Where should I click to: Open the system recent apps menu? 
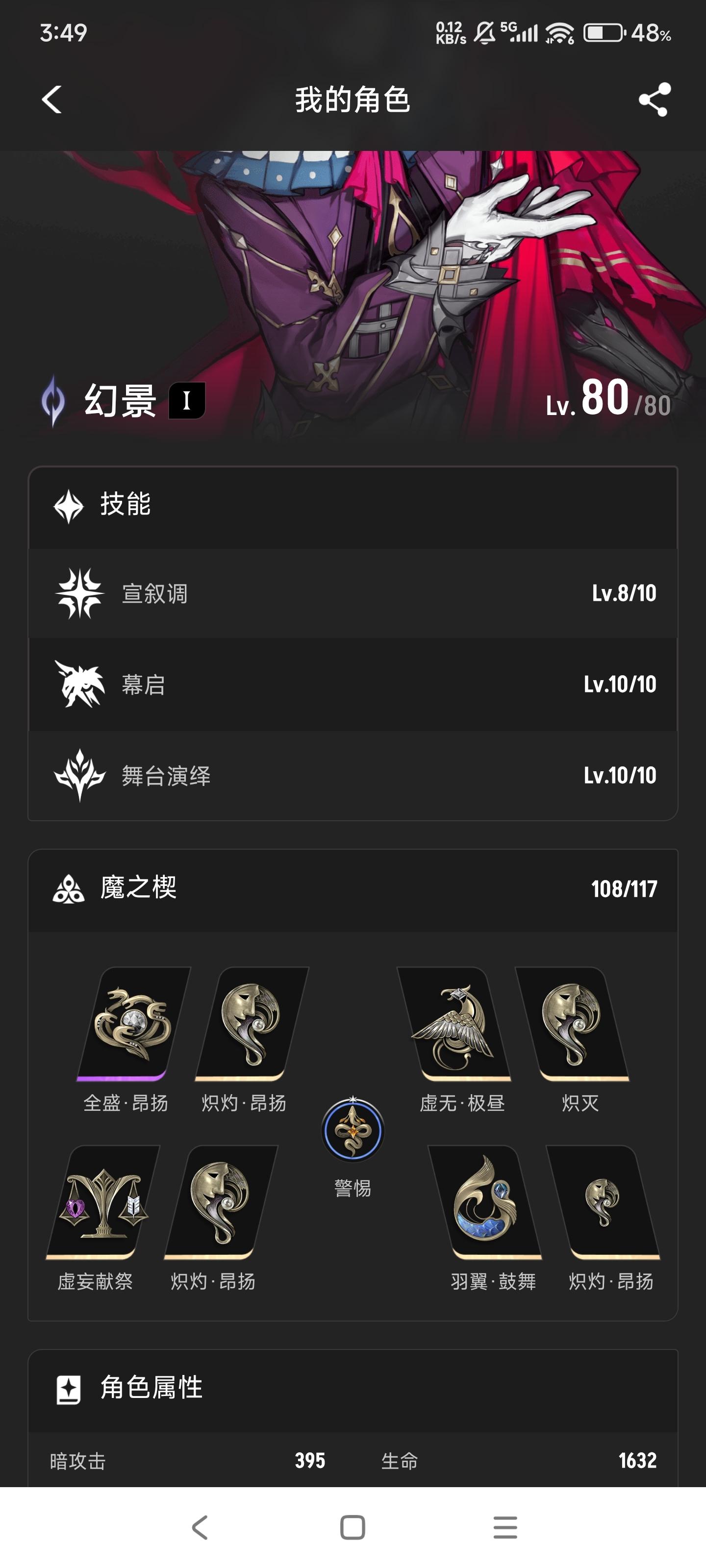pyautogui.click(x=505, y=1527)
